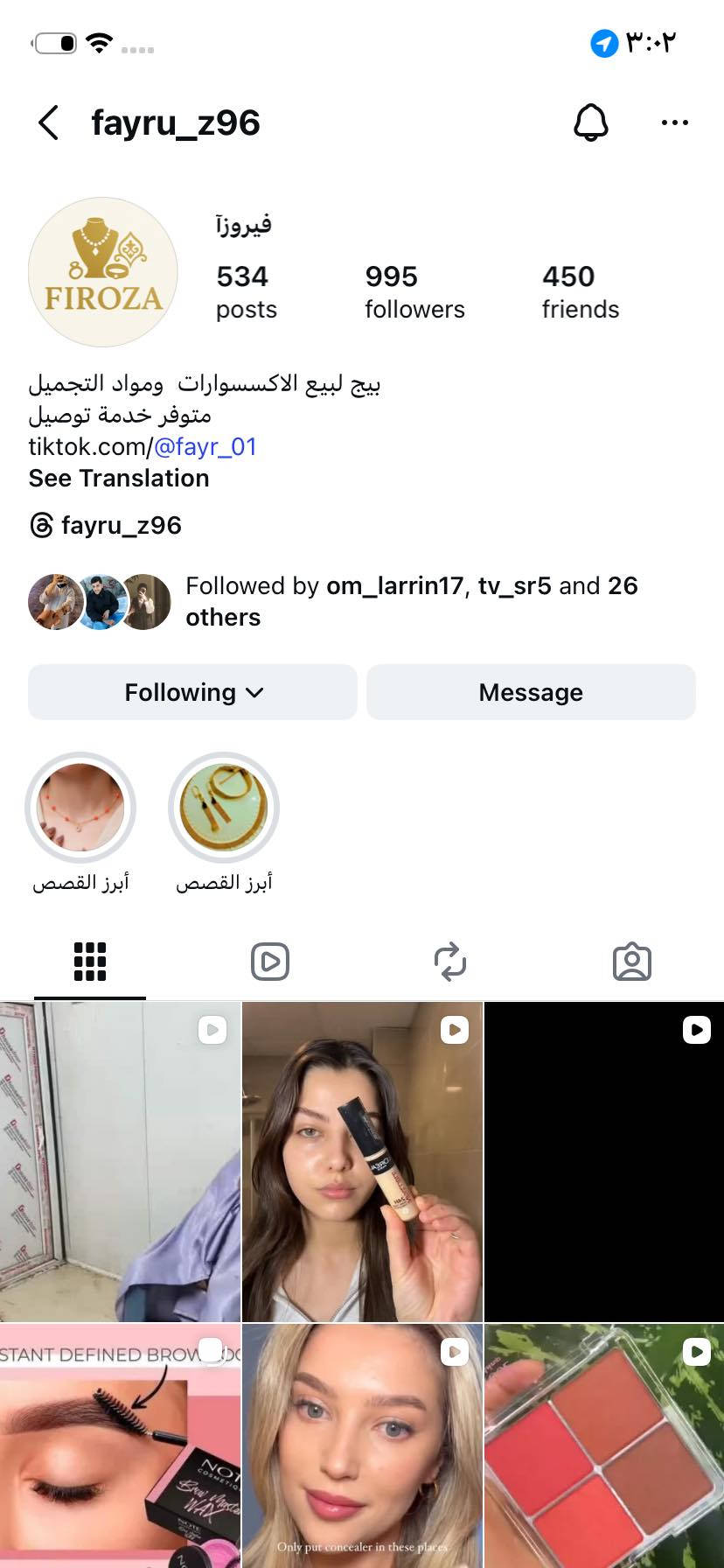Expand the Following dropdown button
The width and height of the screenshot is (724, 1568).
[192, 692]
